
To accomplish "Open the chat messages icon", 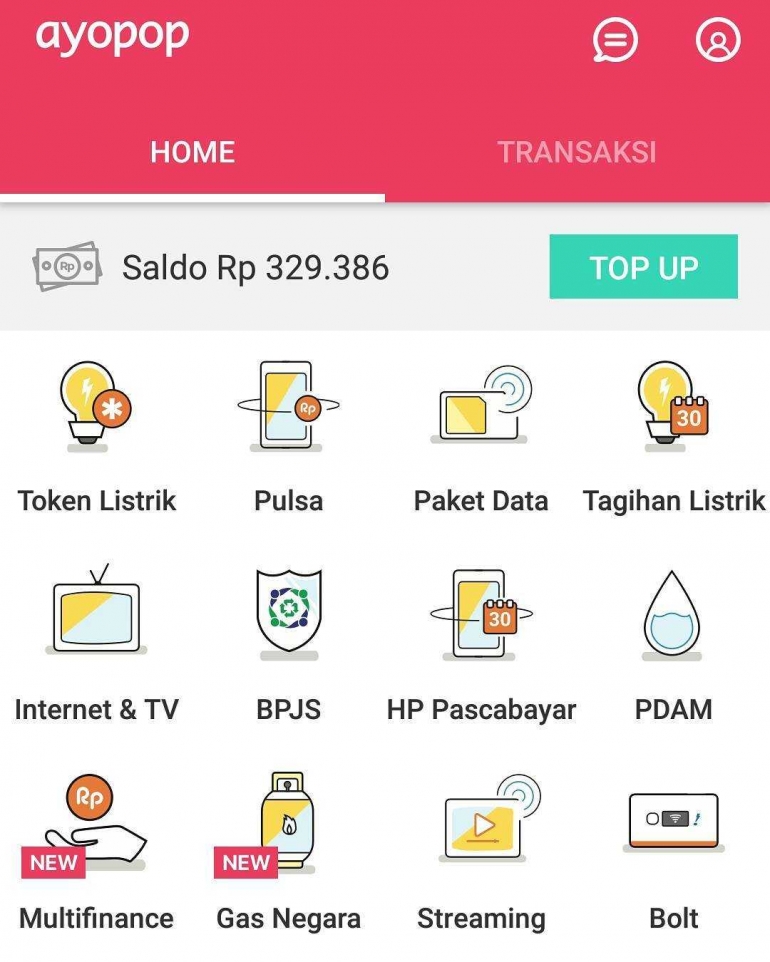I will pos(615,41).
